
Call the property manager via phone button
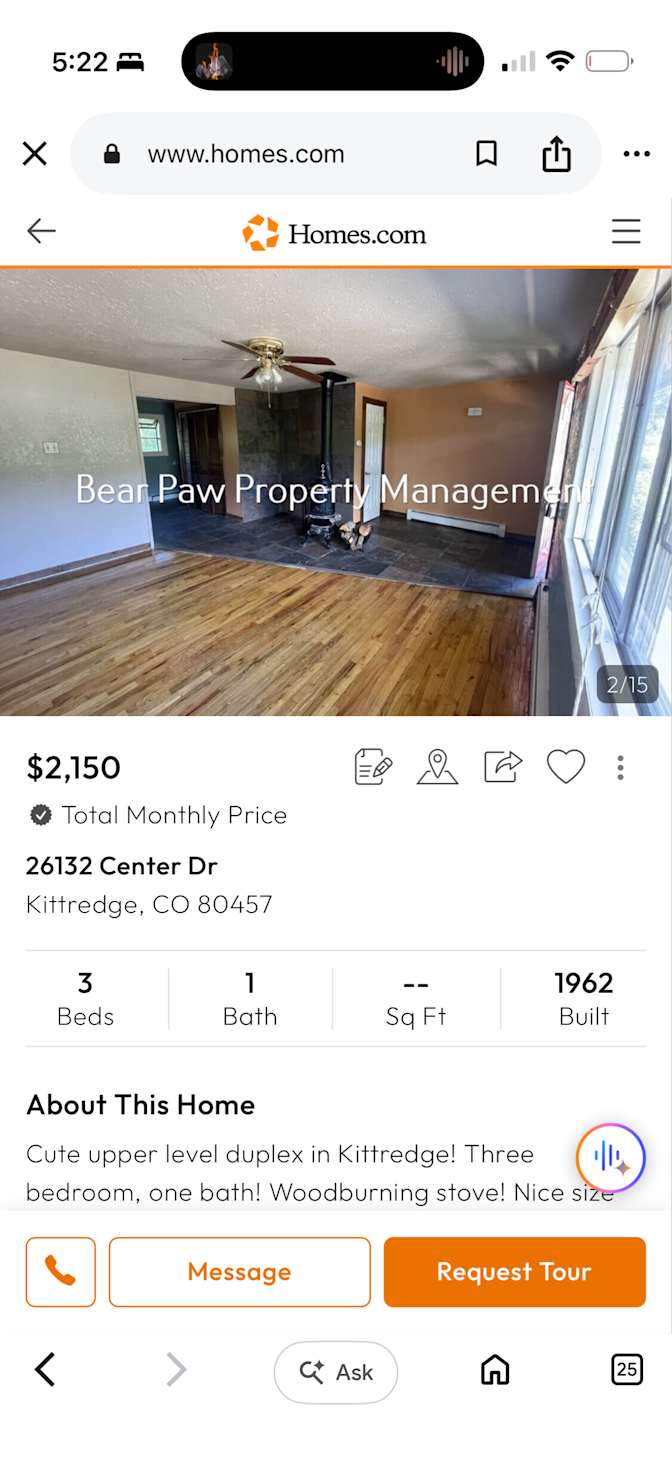click(x=61, y=1272)
